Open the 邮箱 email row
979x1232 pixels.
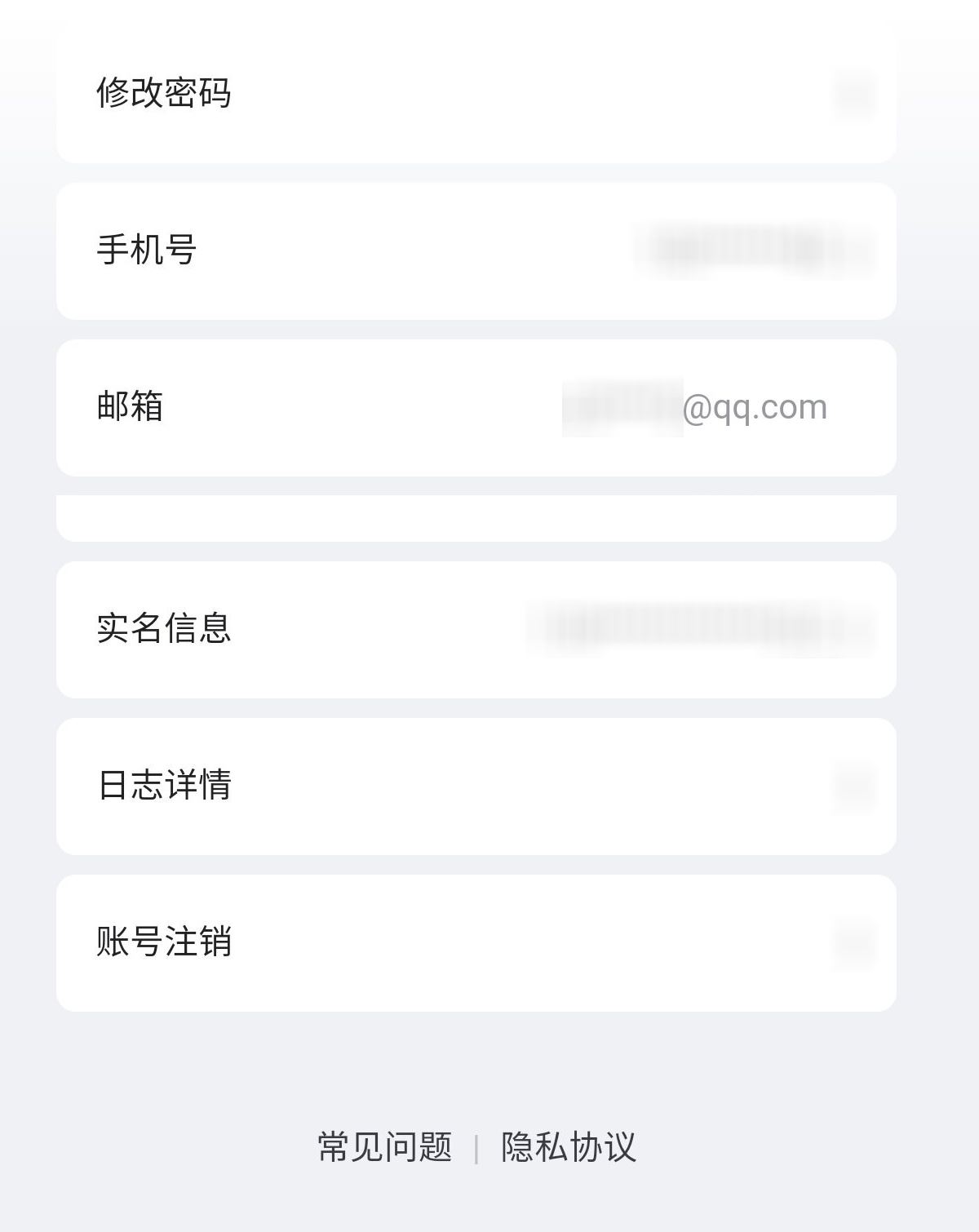pos(476,407)
